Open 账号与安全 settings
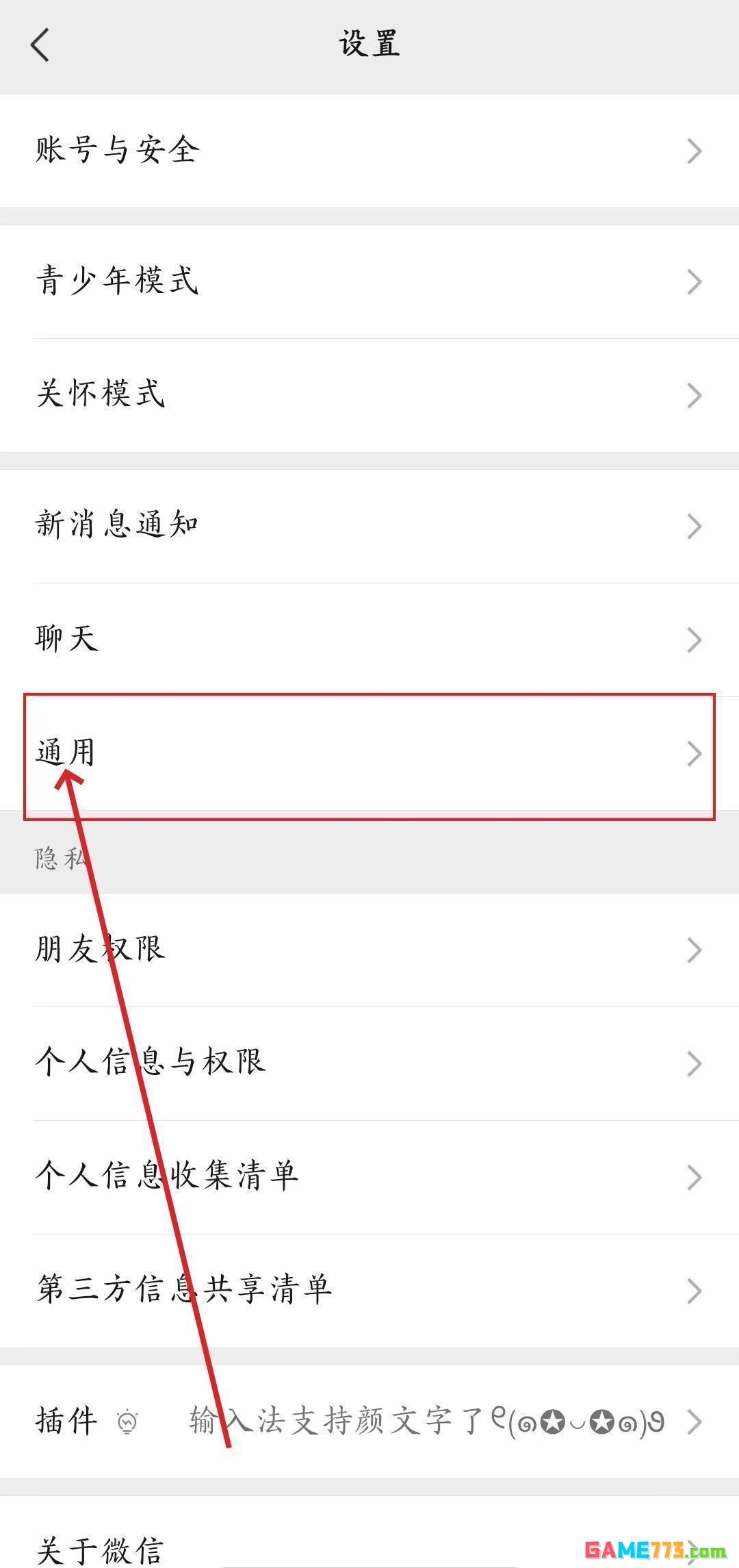The image size is (739, 1568). click(369, 151)
